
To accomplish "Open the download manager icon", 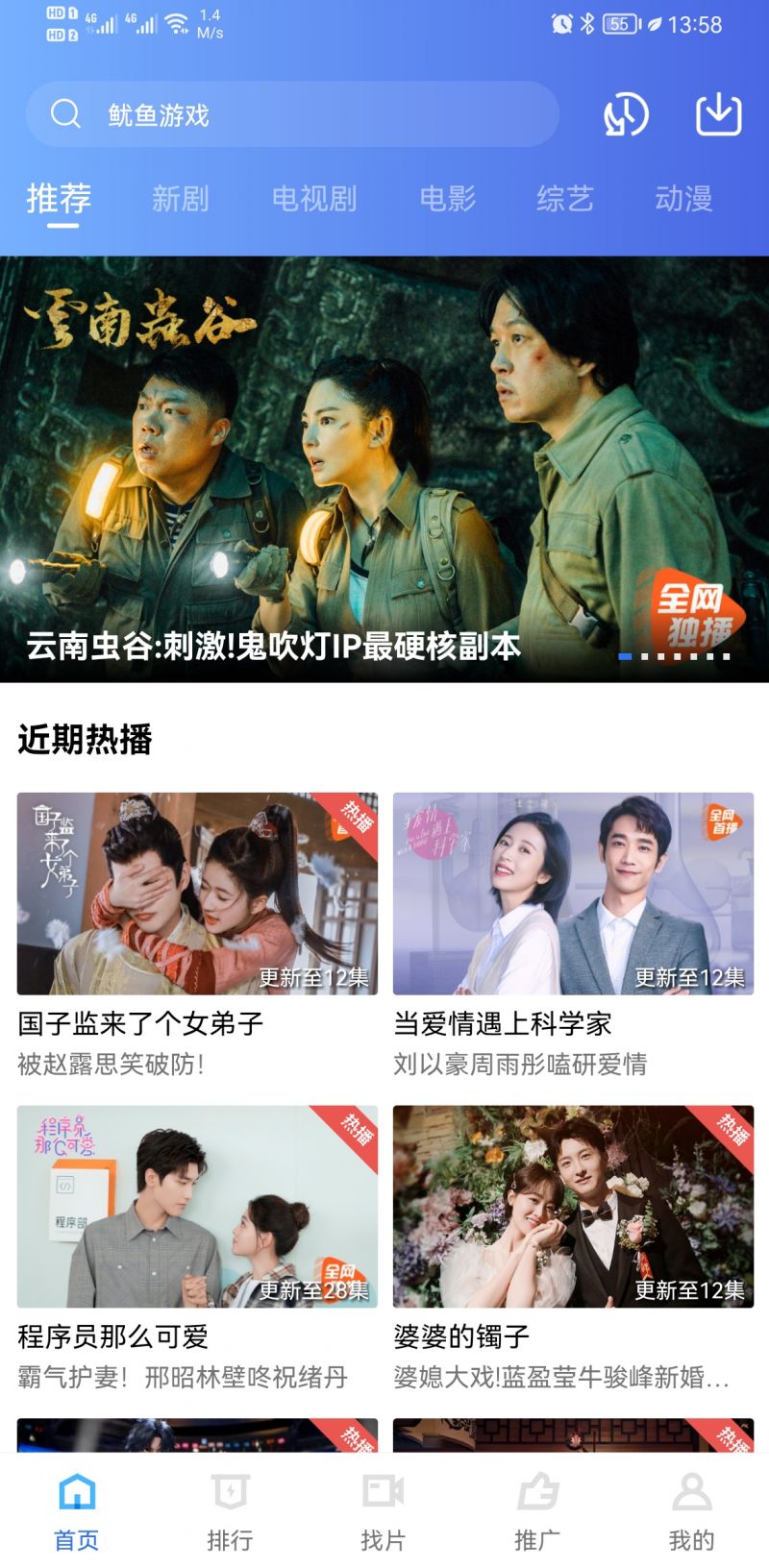I will click(716, 113).
